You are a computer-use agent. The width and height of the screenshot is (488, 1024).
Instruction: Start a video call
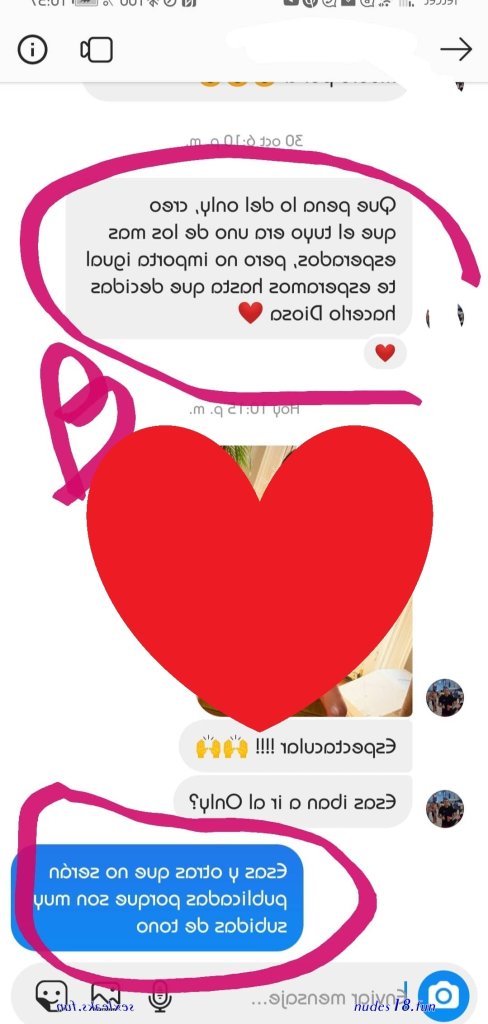point(96,50)
